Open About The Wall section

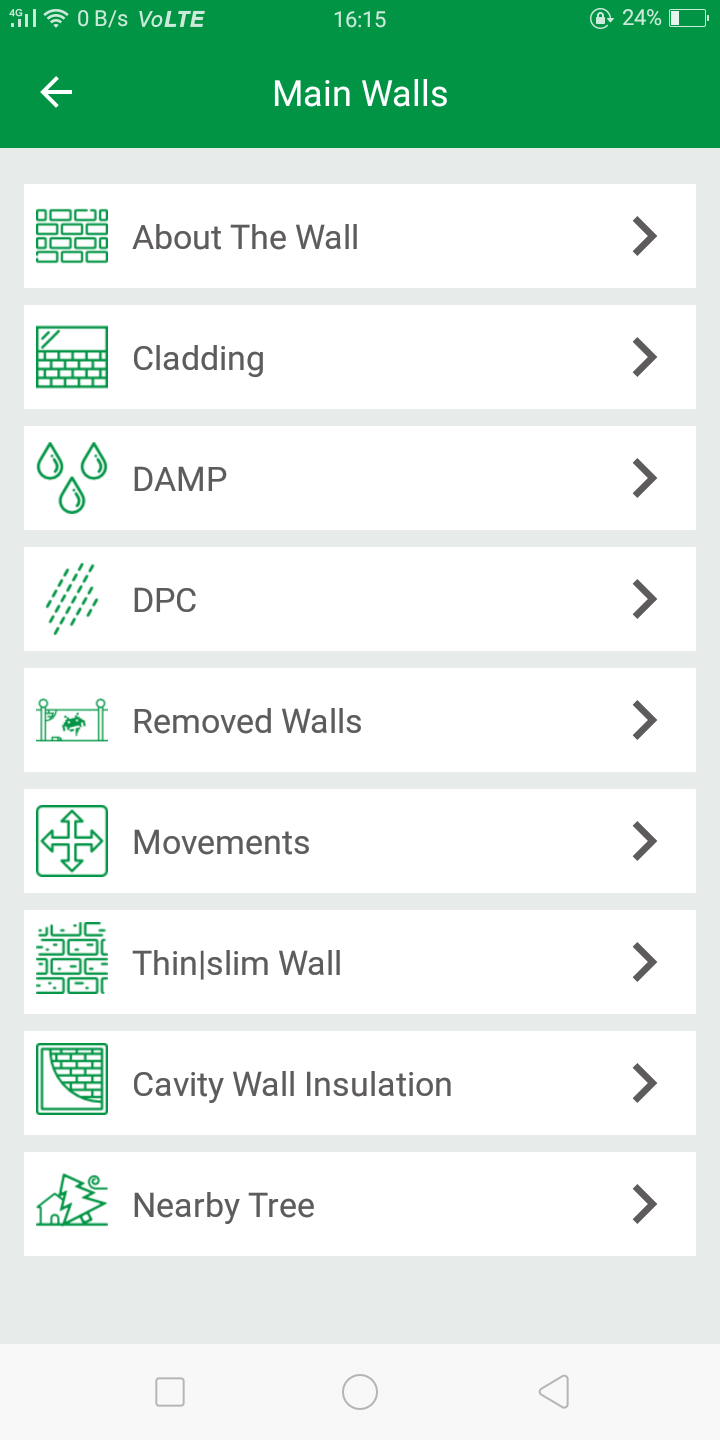(x=360, y=237)
